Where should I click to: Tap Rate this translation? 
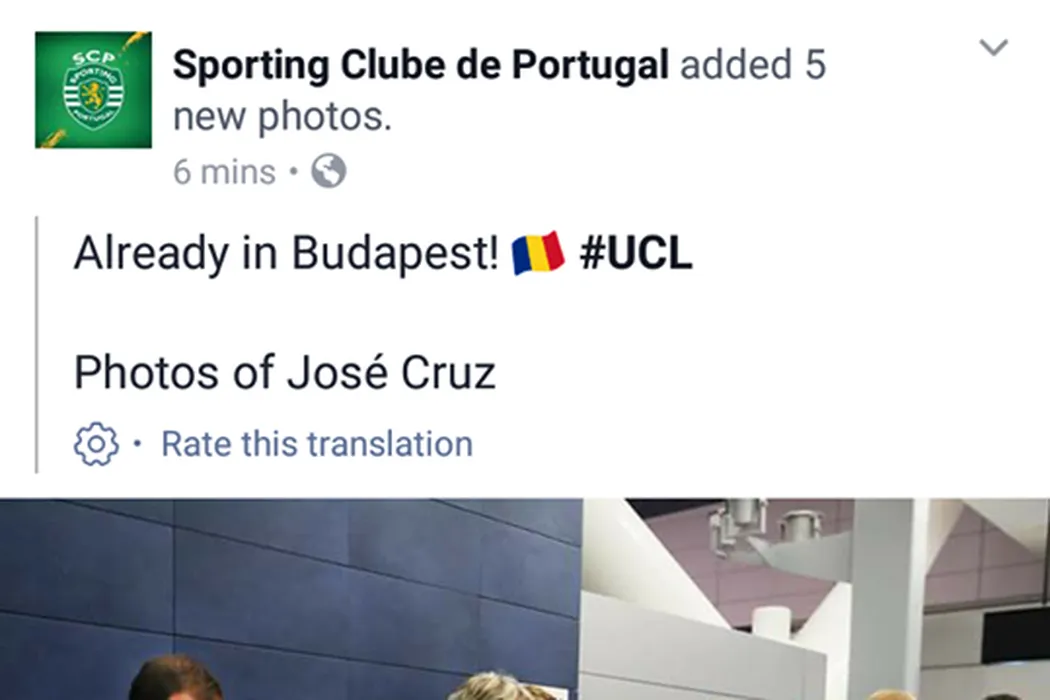coord(316,443)
